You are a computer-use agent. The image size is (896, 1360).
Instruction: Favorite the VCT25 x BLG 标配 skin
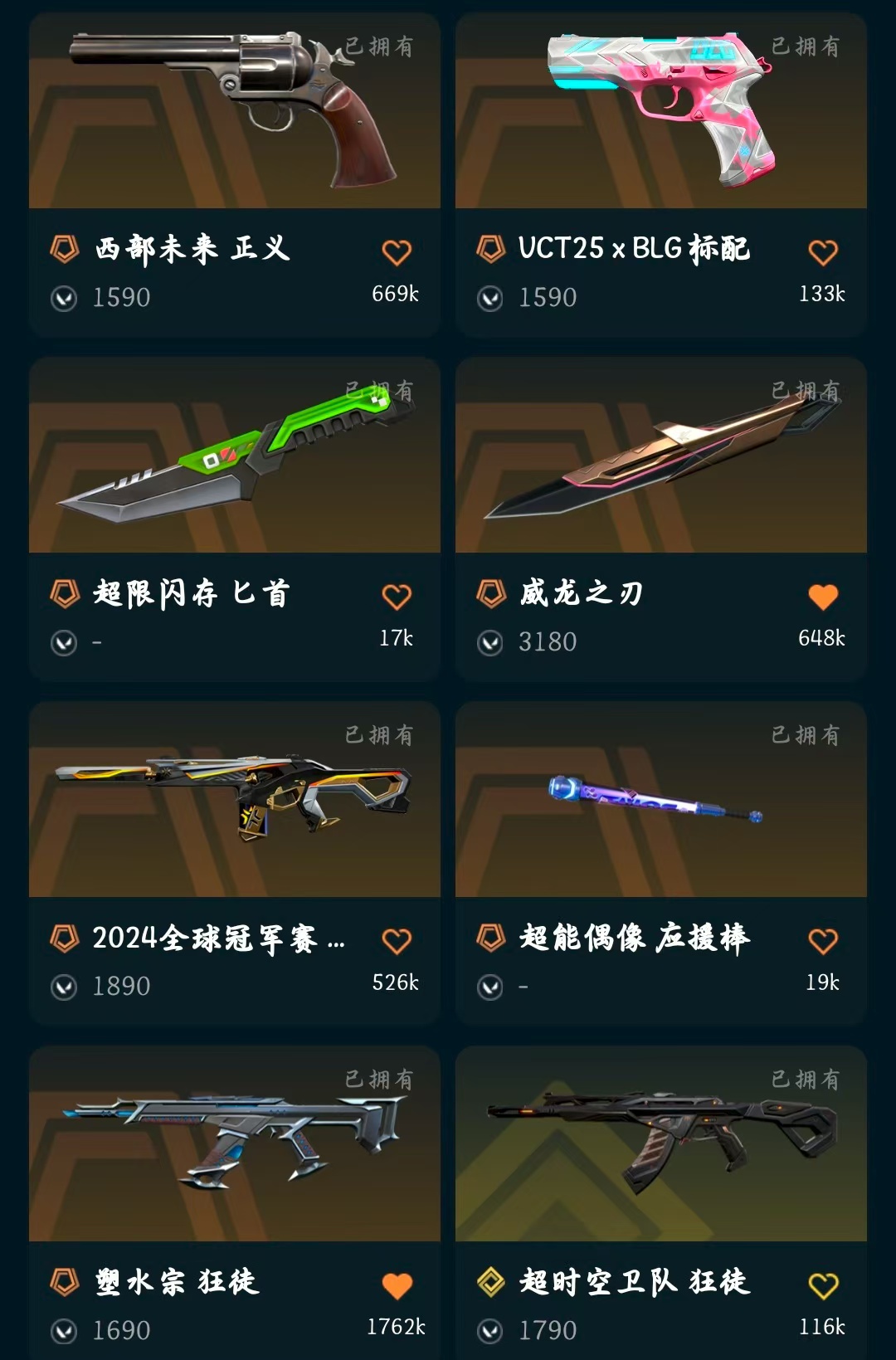pos(823,252)
